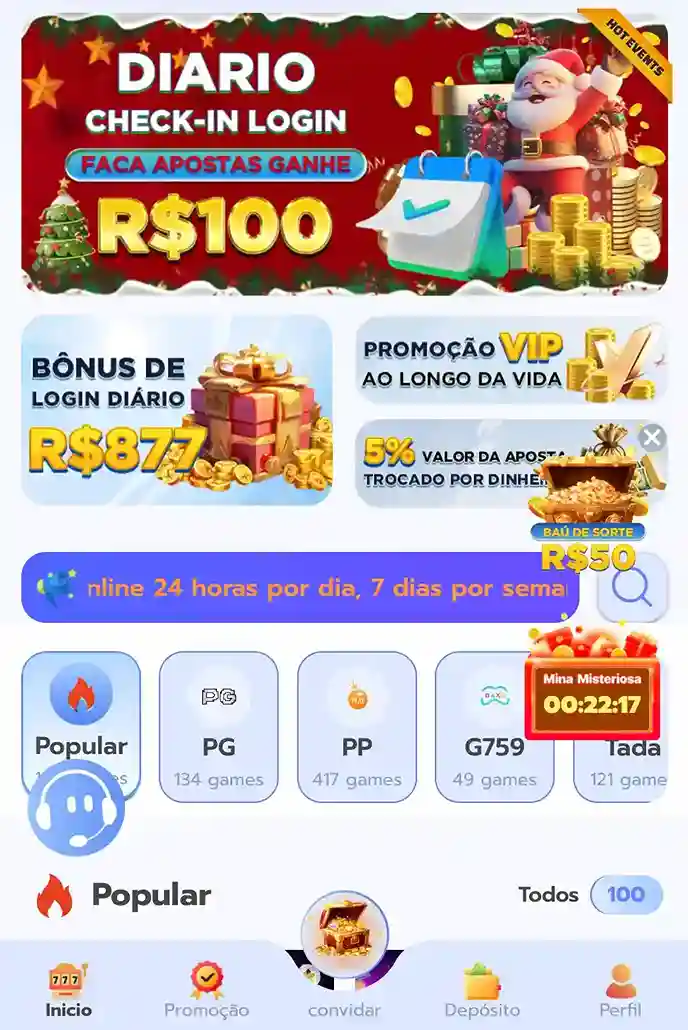View all 100 popular games via Todos
The width and height of the screenshot is (688, 1030).
point(625,894)
